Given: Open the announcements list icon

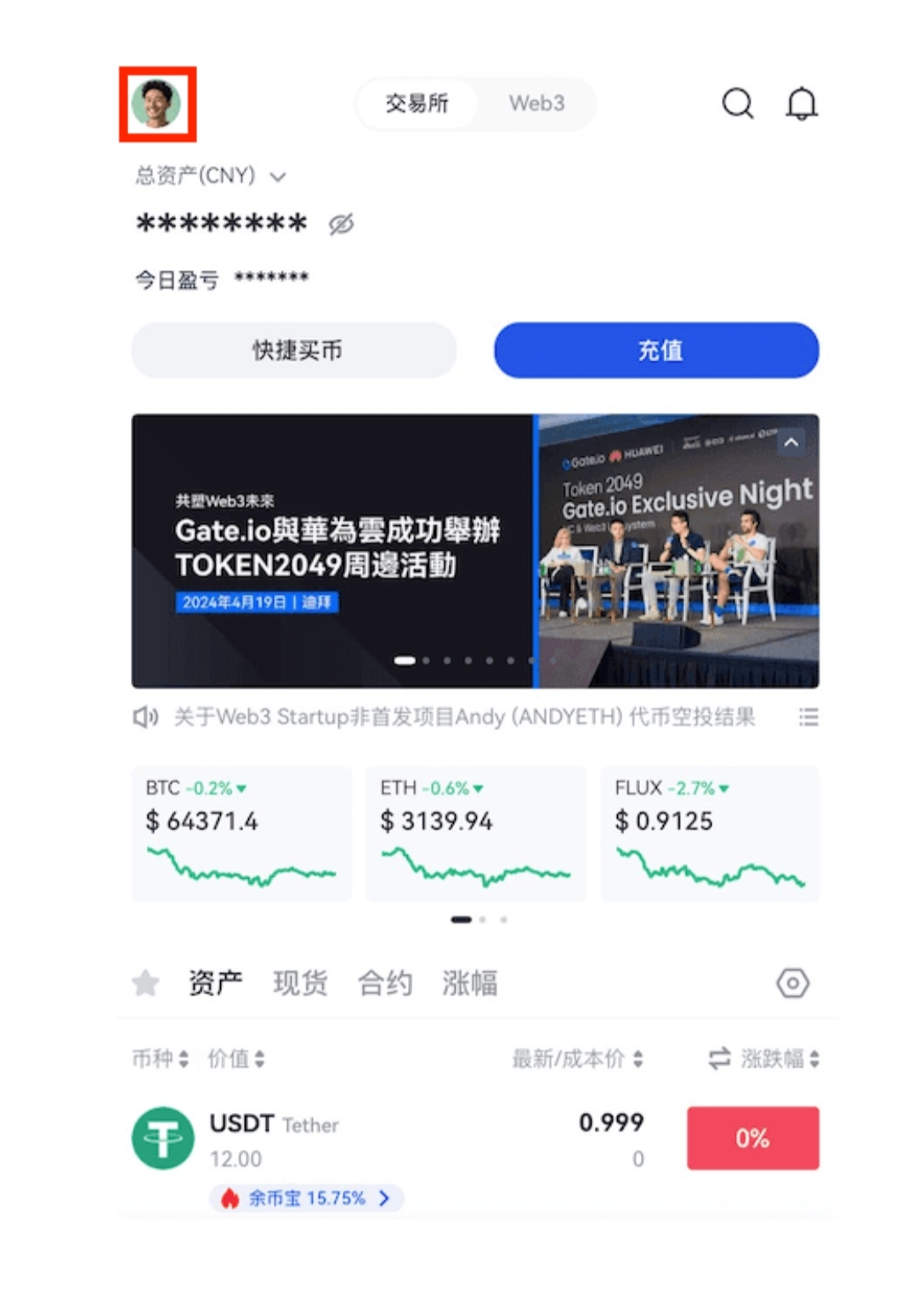Looking at the screenshot, I should click(808, 717).
